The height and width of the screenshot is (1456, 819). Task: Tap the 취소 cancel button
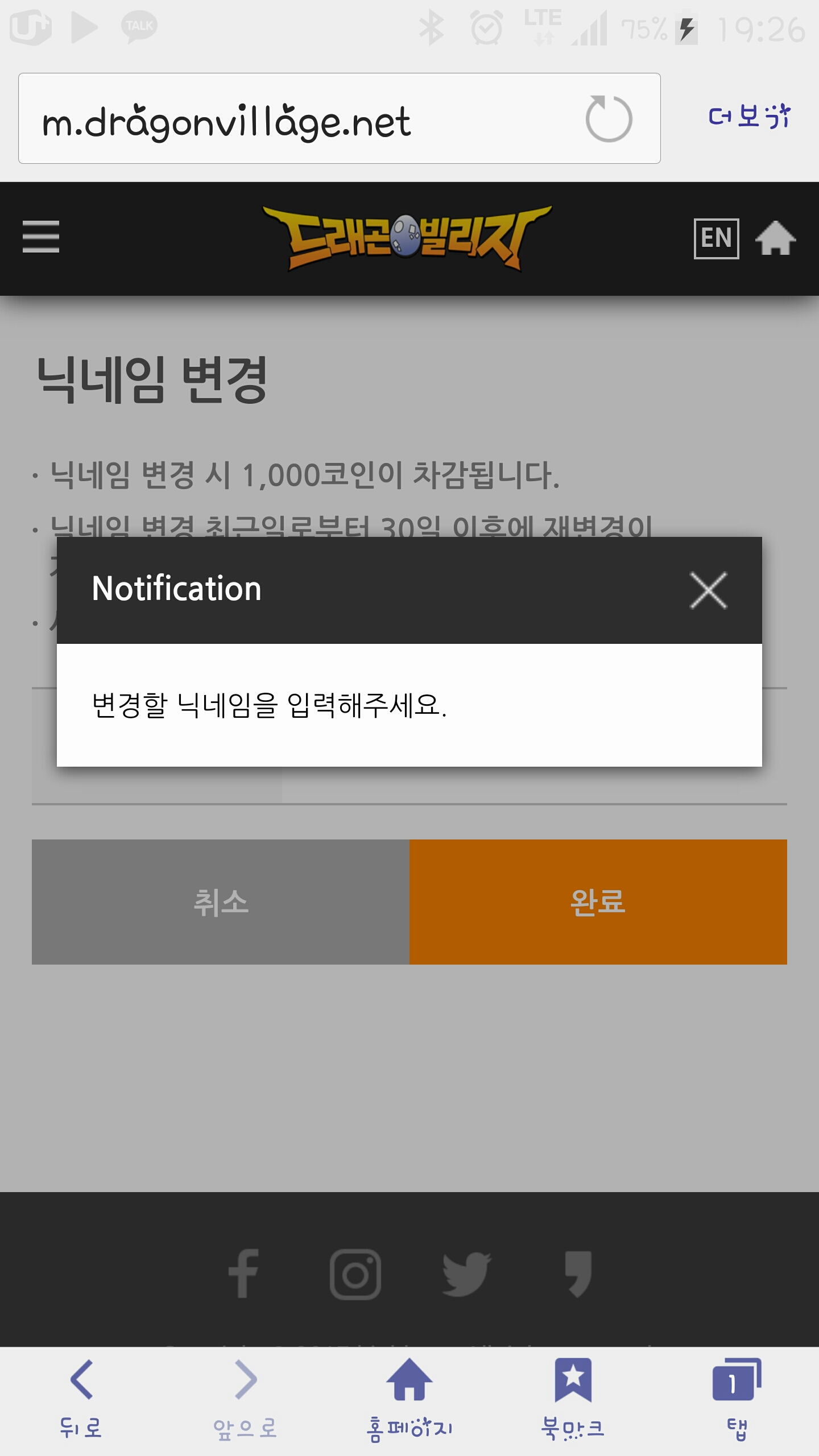coord(221,902)
